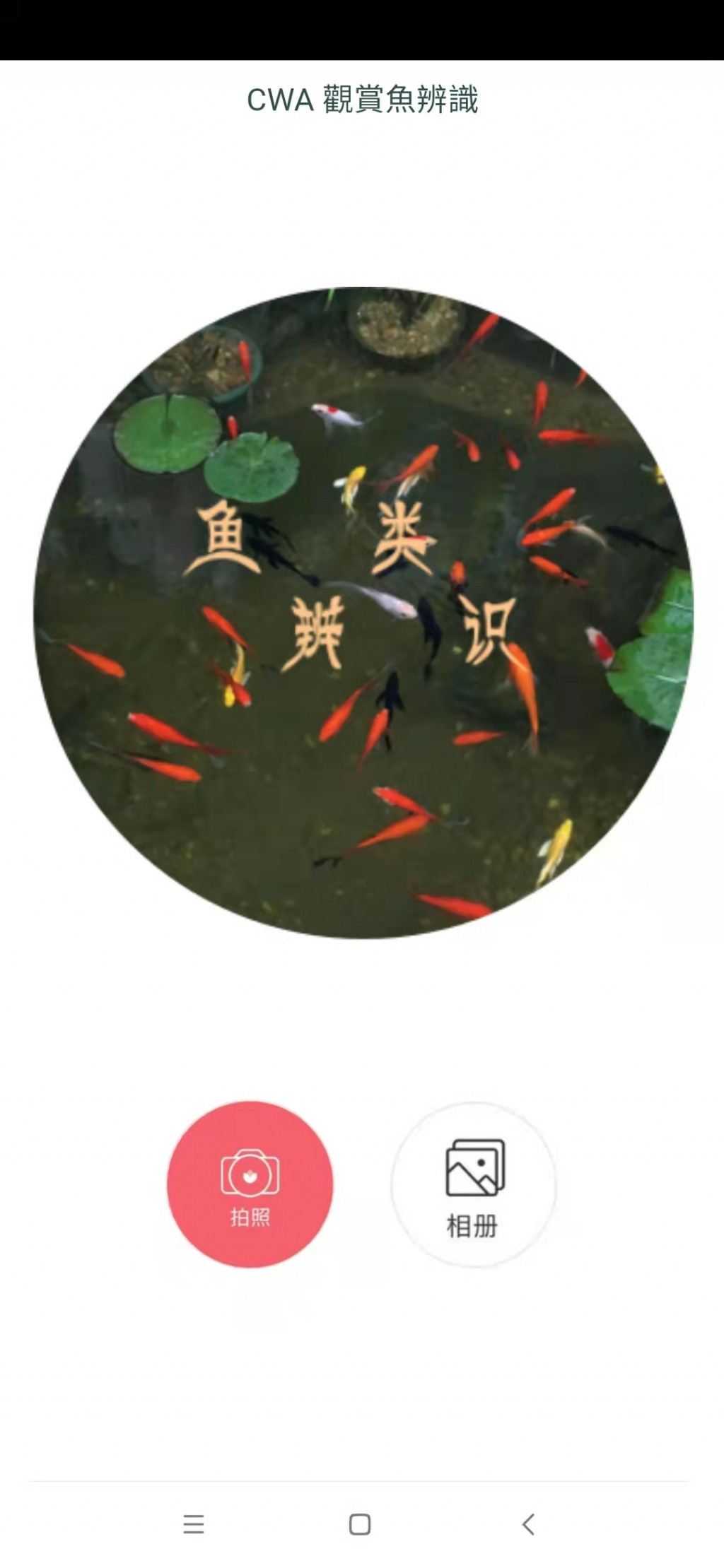This screenshot has width=724, height=1568.
Task: Go to the home screen
Action: click(x=360, y=1524)
